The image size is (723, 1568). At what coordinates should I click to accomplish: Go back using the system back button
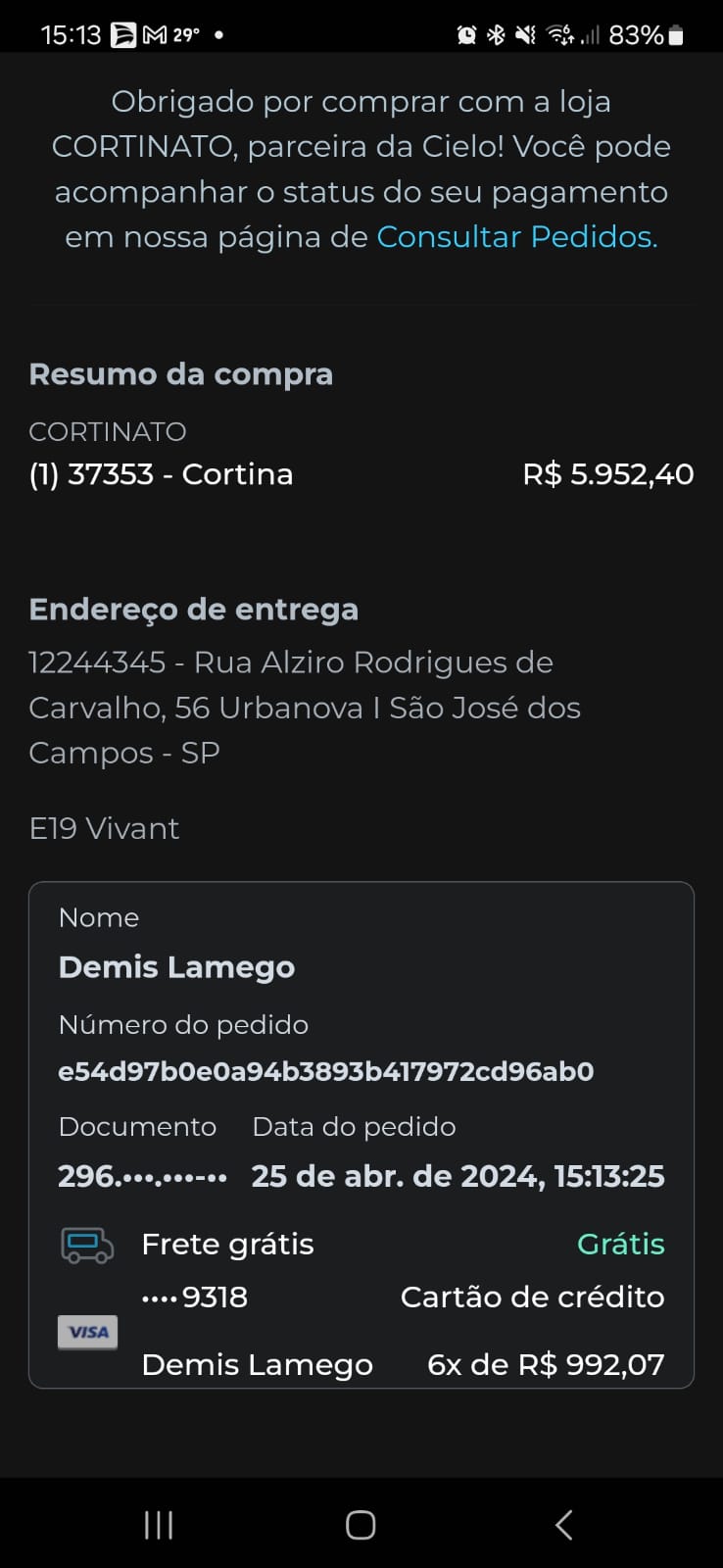pos(563,1525)
